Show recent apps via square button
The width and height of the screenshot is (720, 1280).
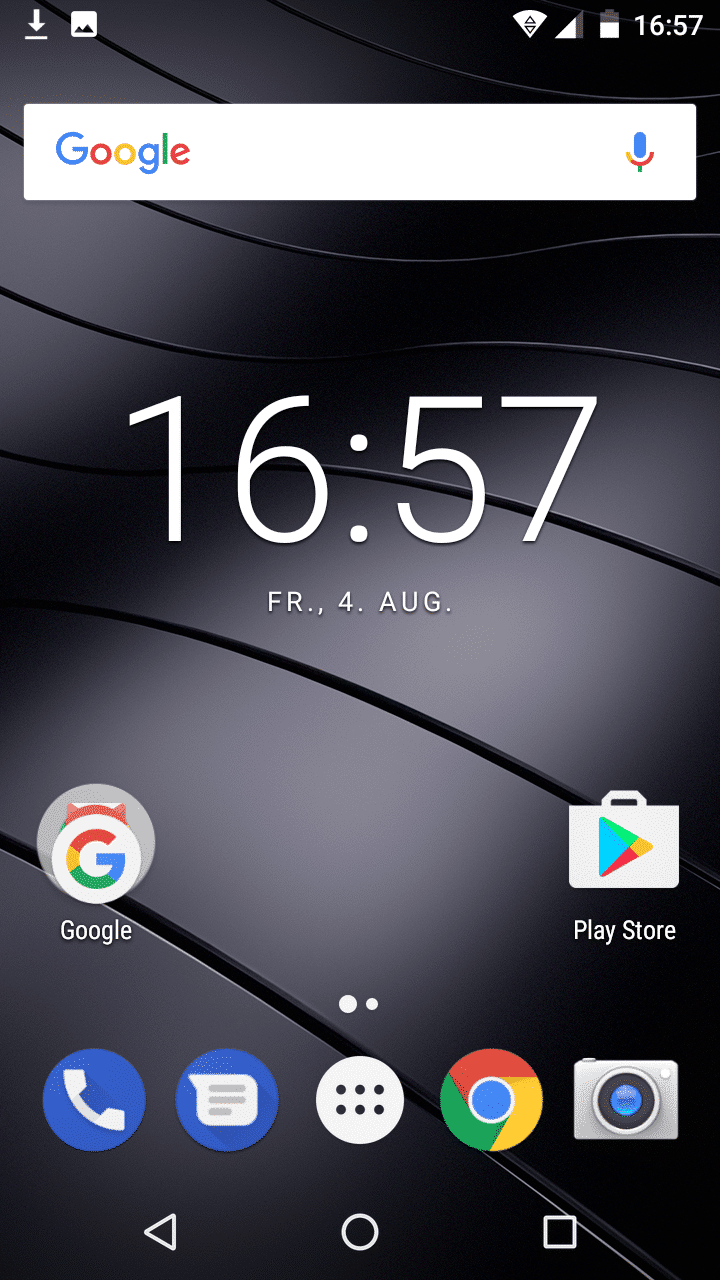[560, 1232]
